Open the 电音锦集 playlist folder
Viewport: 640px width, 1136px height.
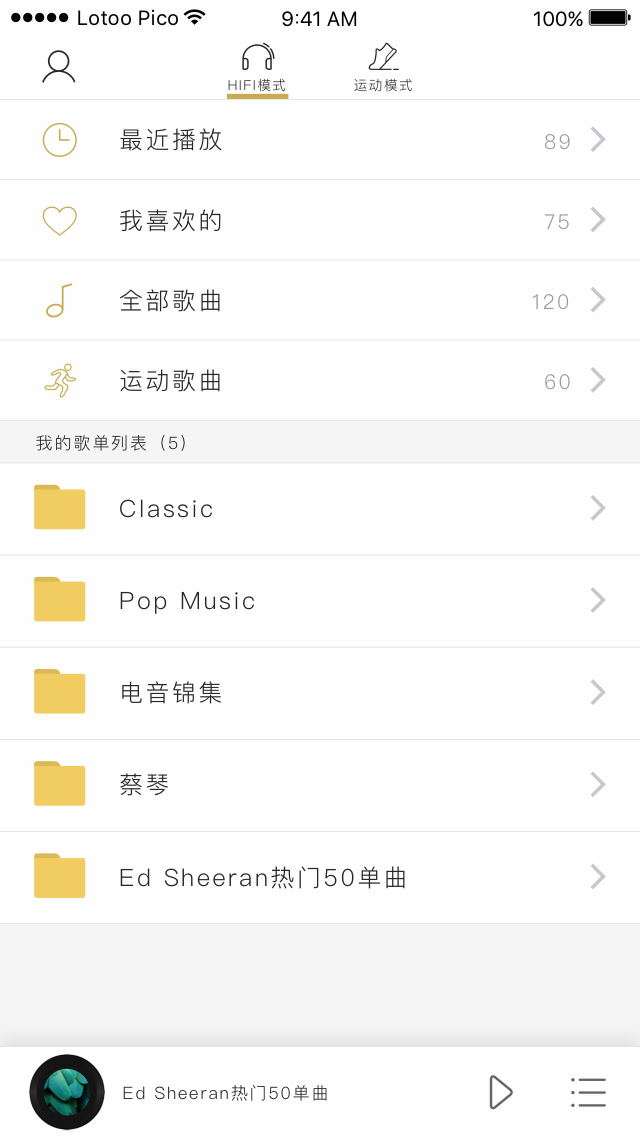(320, 693)
